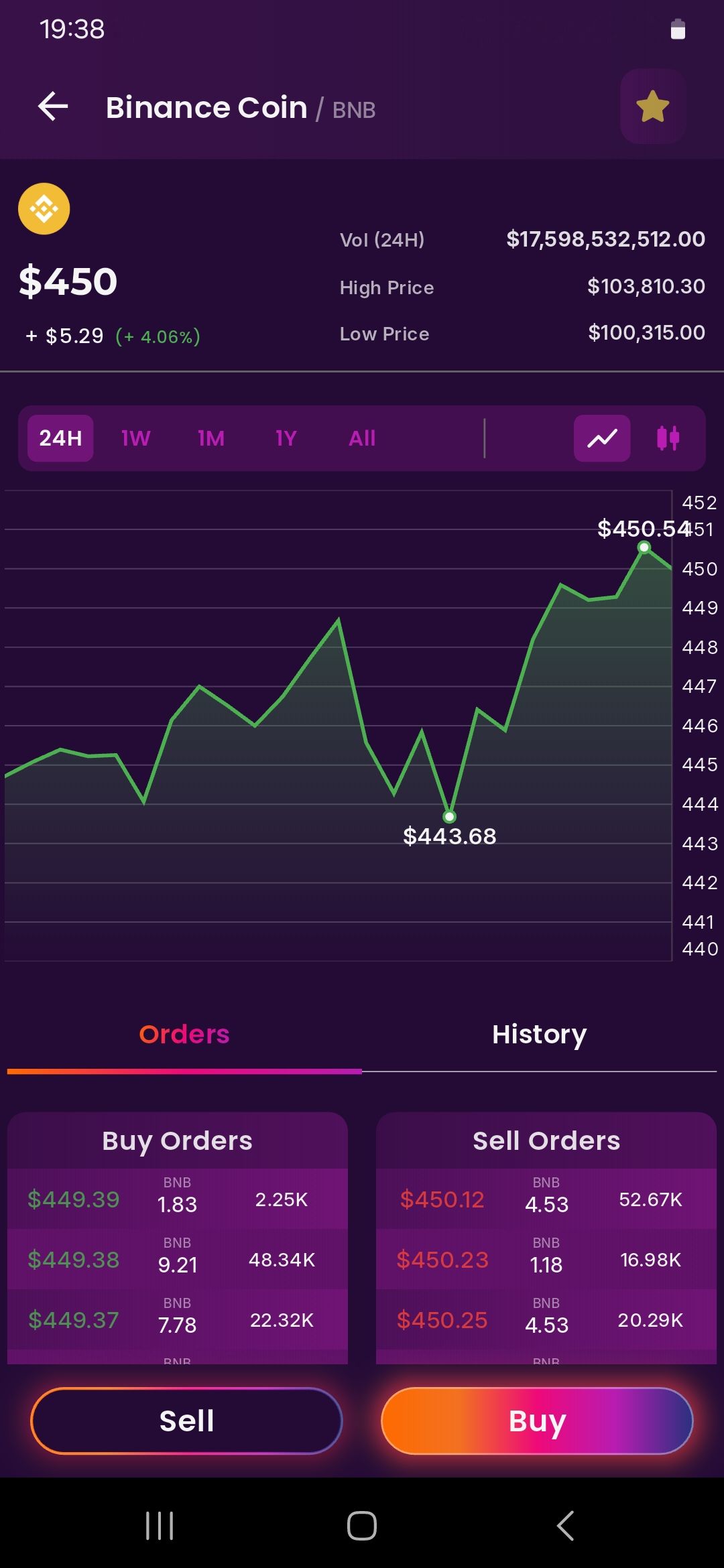Select the 24H chart range
The height and width of the screenshot is (1568, 724).
60,438
